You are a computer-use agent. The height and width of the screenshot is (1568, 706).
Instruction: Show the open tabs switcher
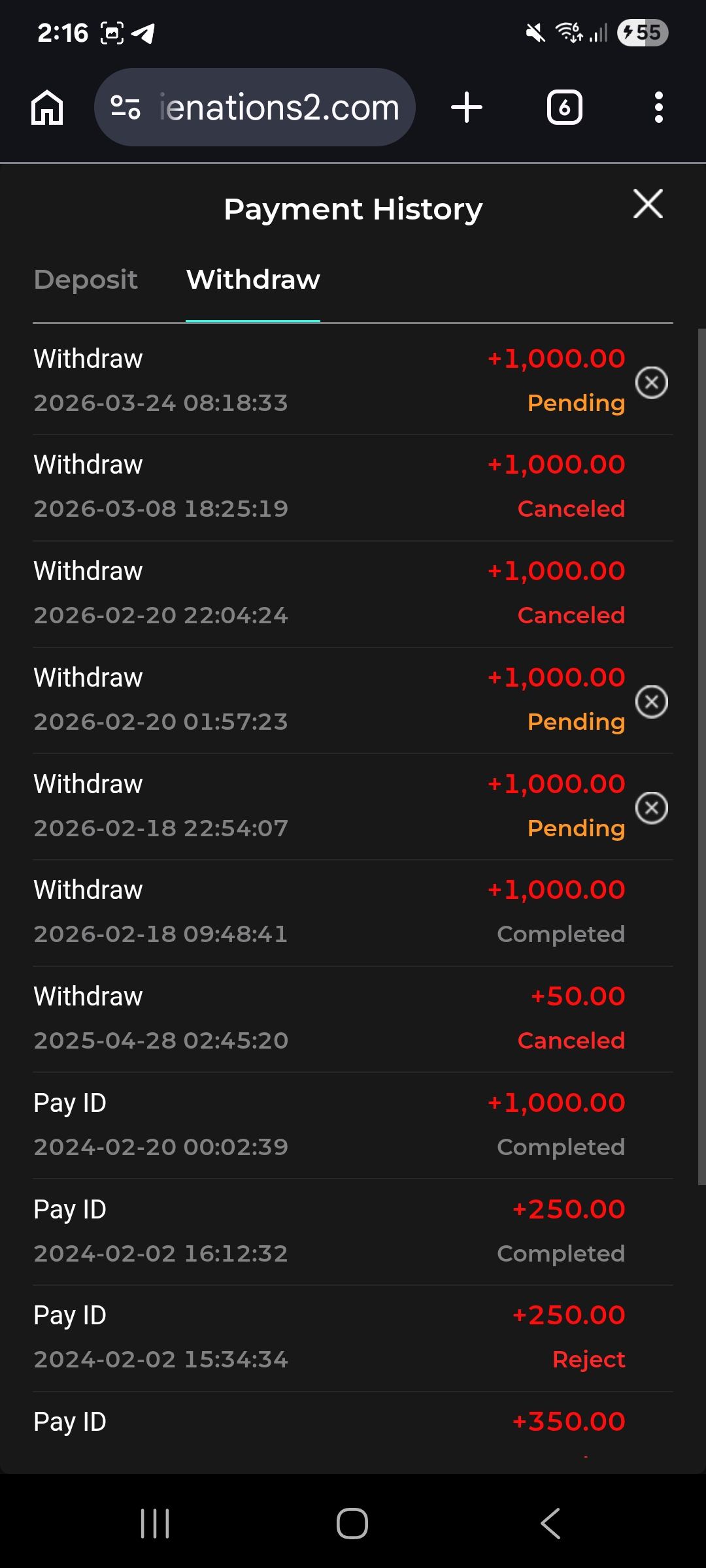coord(564,107)
